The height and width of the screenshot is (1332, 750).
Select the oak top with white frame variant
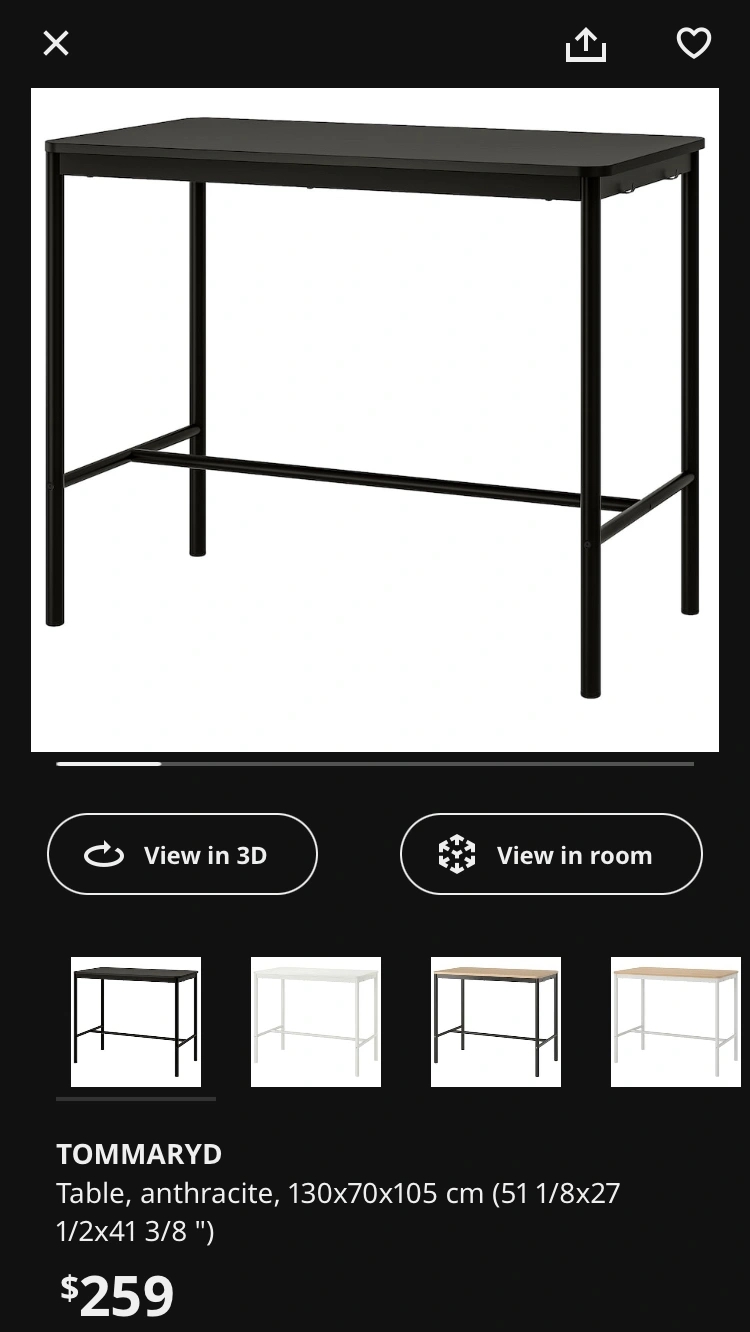pyautogui.click(x=676, y=1021)
